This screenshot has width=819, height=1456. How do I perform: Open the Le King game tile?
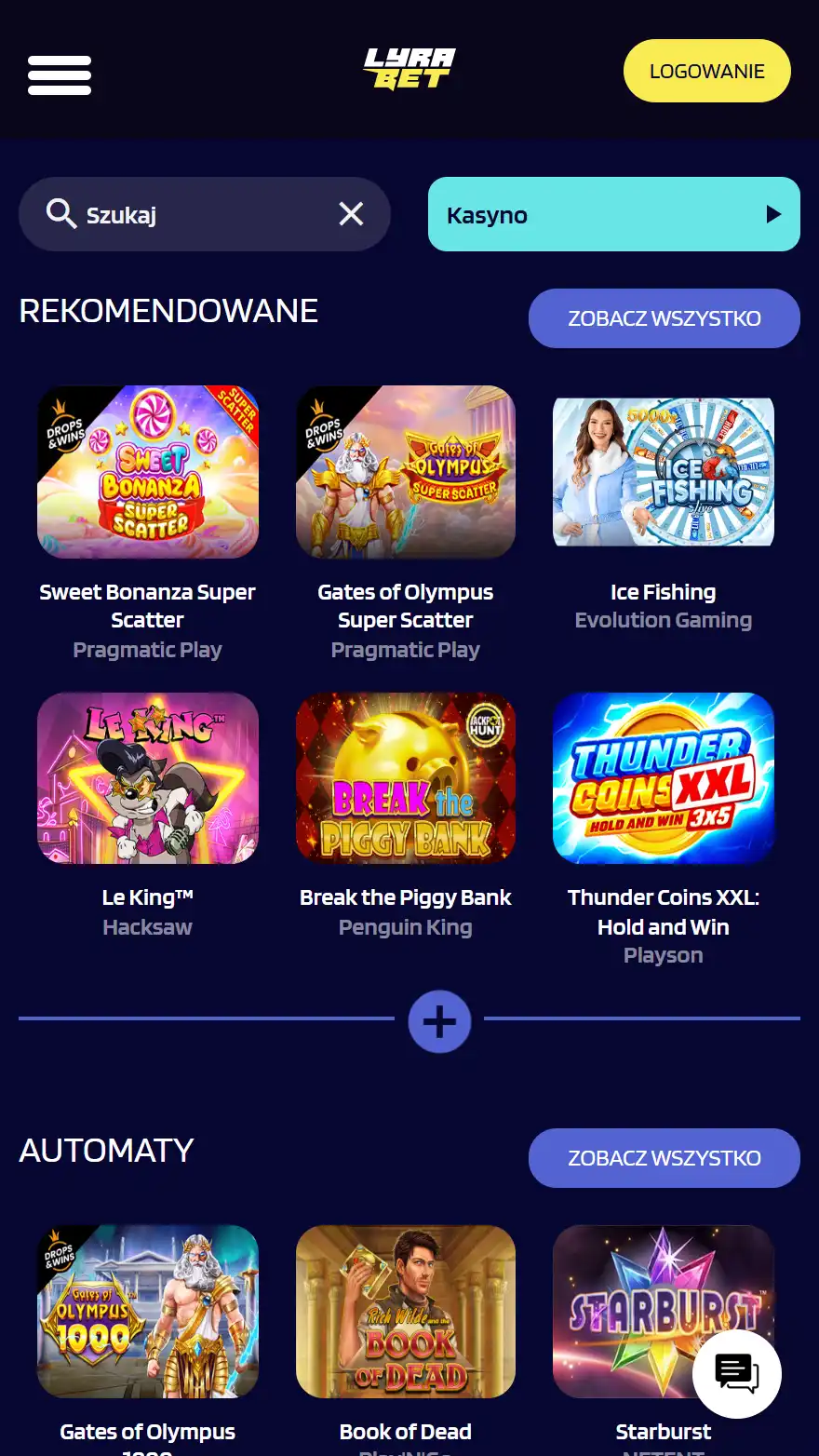click(x=148, y=778)
